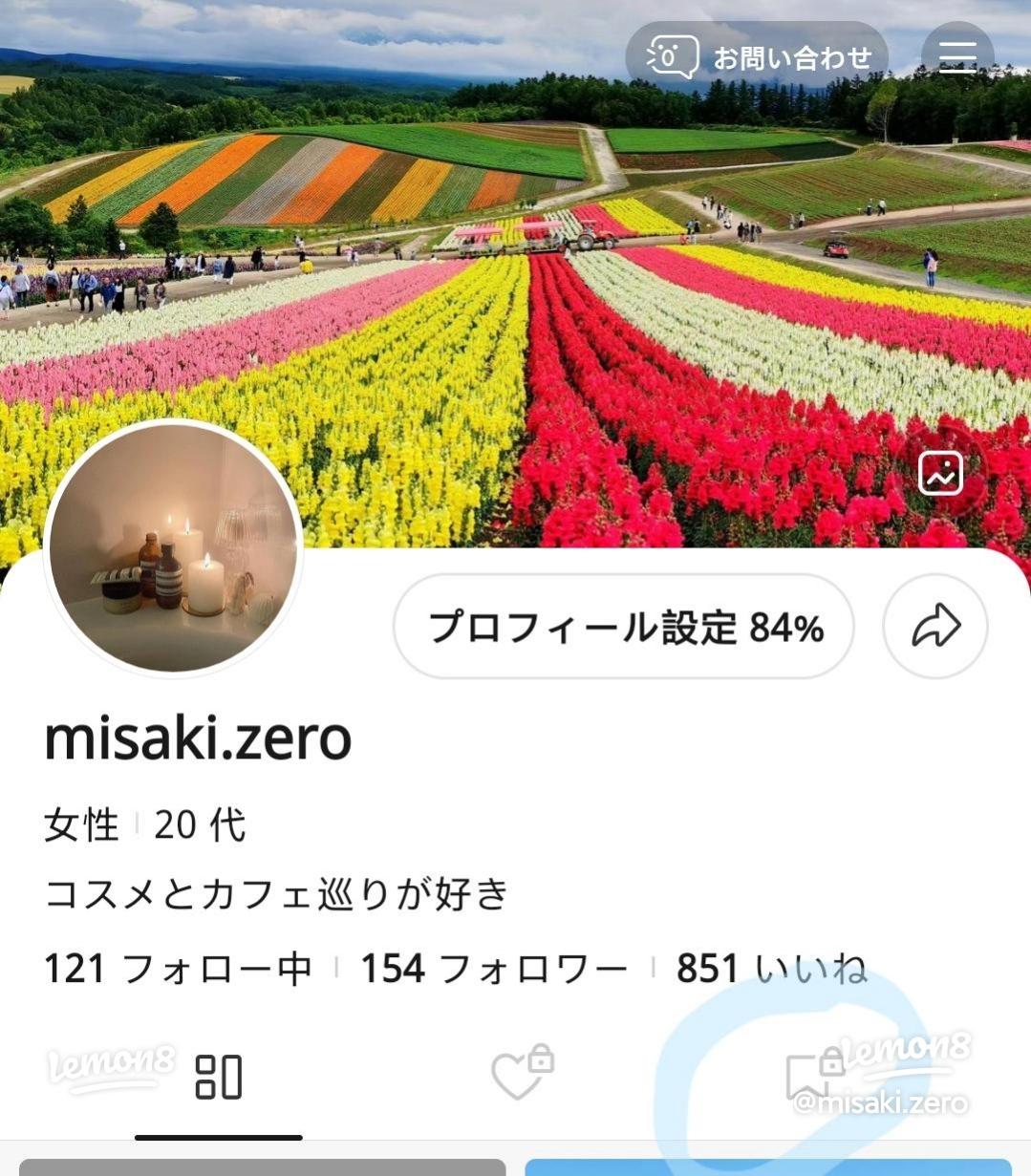Open the お問い合わせ contact chat icon
The height and width of the screenshot is (1176, 1031).
[675, 56]
